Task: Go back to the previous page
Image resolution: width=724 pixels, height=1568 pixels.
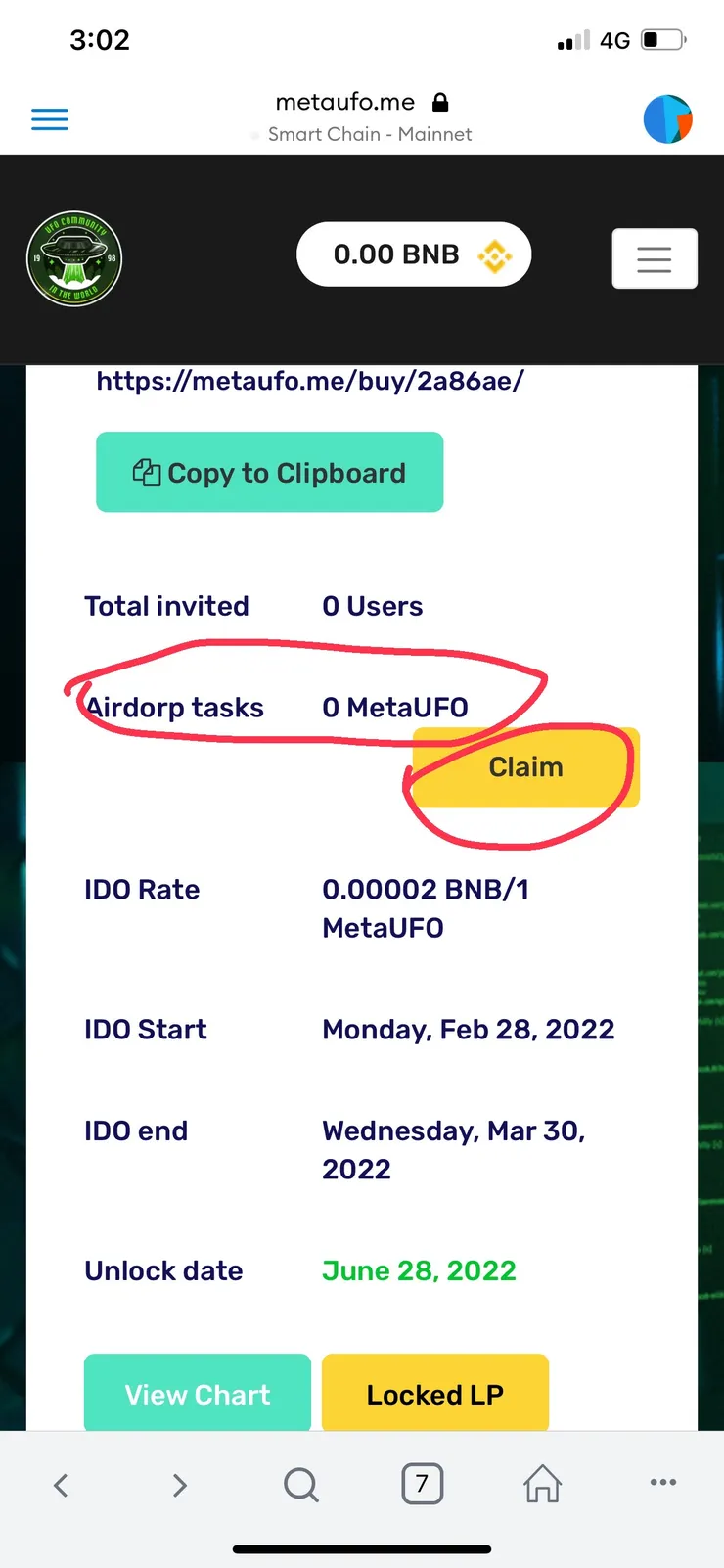Action: coord(61,1485)
